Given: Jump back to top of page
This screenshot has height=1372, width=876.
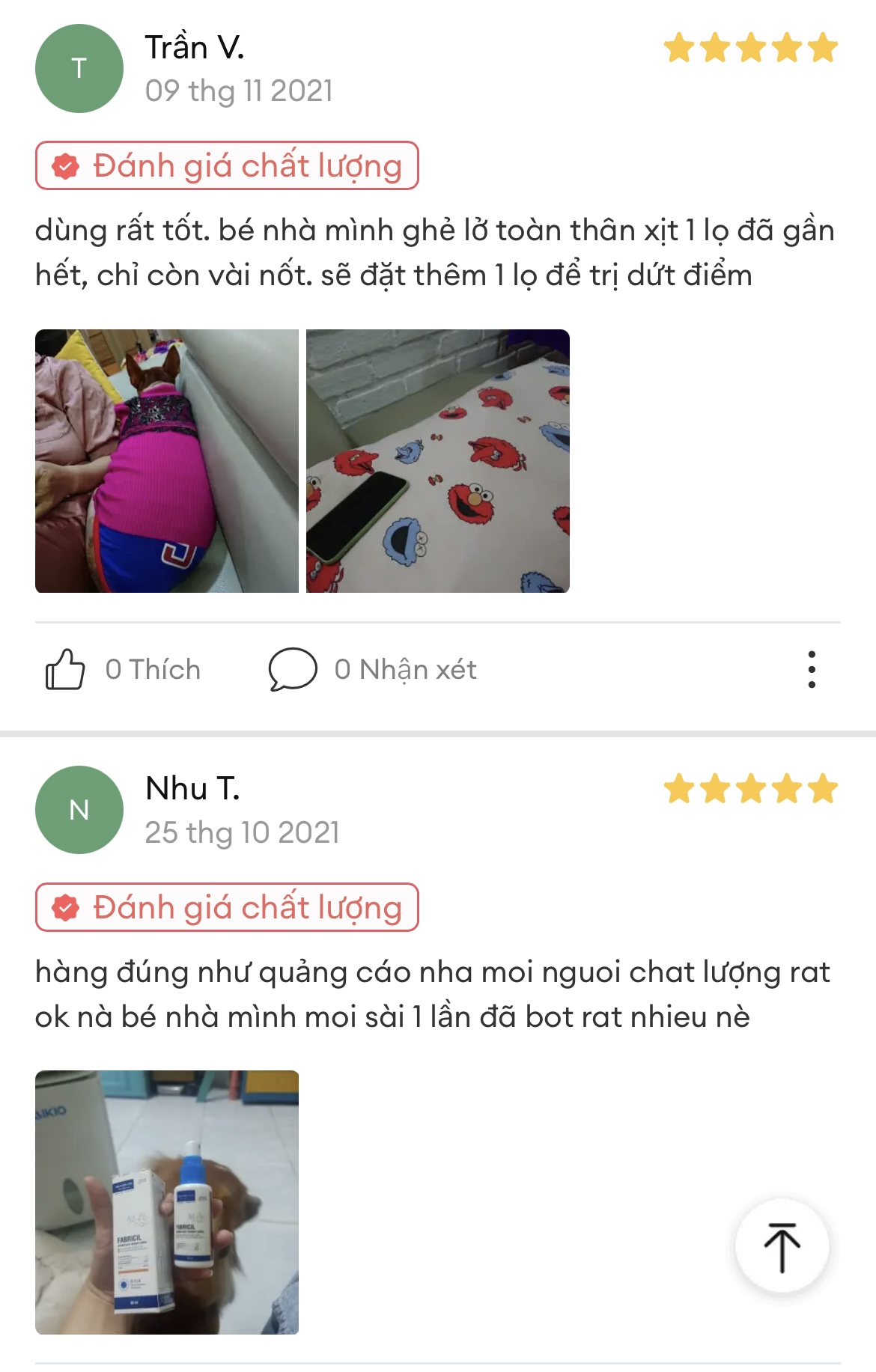Looking at the screenshot, I should (x=782, y=1246).
